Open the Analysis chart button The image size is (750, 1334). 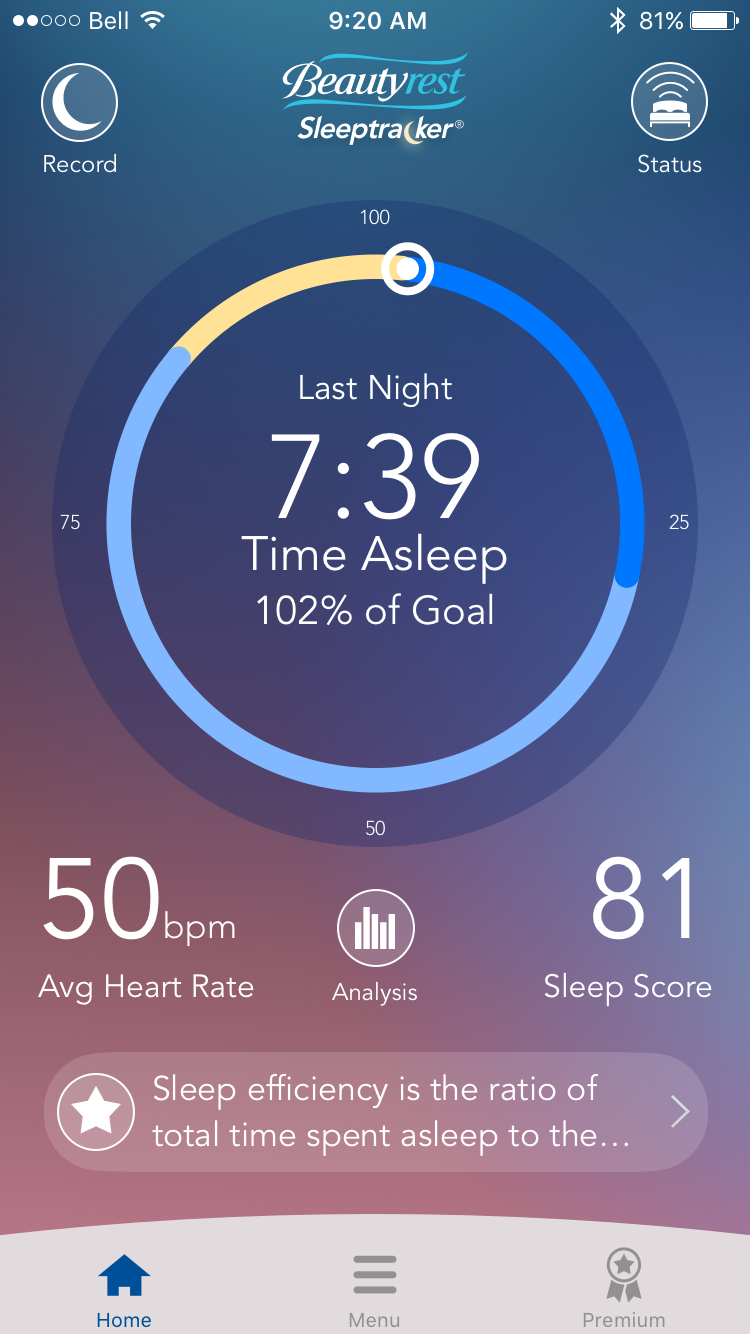click(375, 929)
